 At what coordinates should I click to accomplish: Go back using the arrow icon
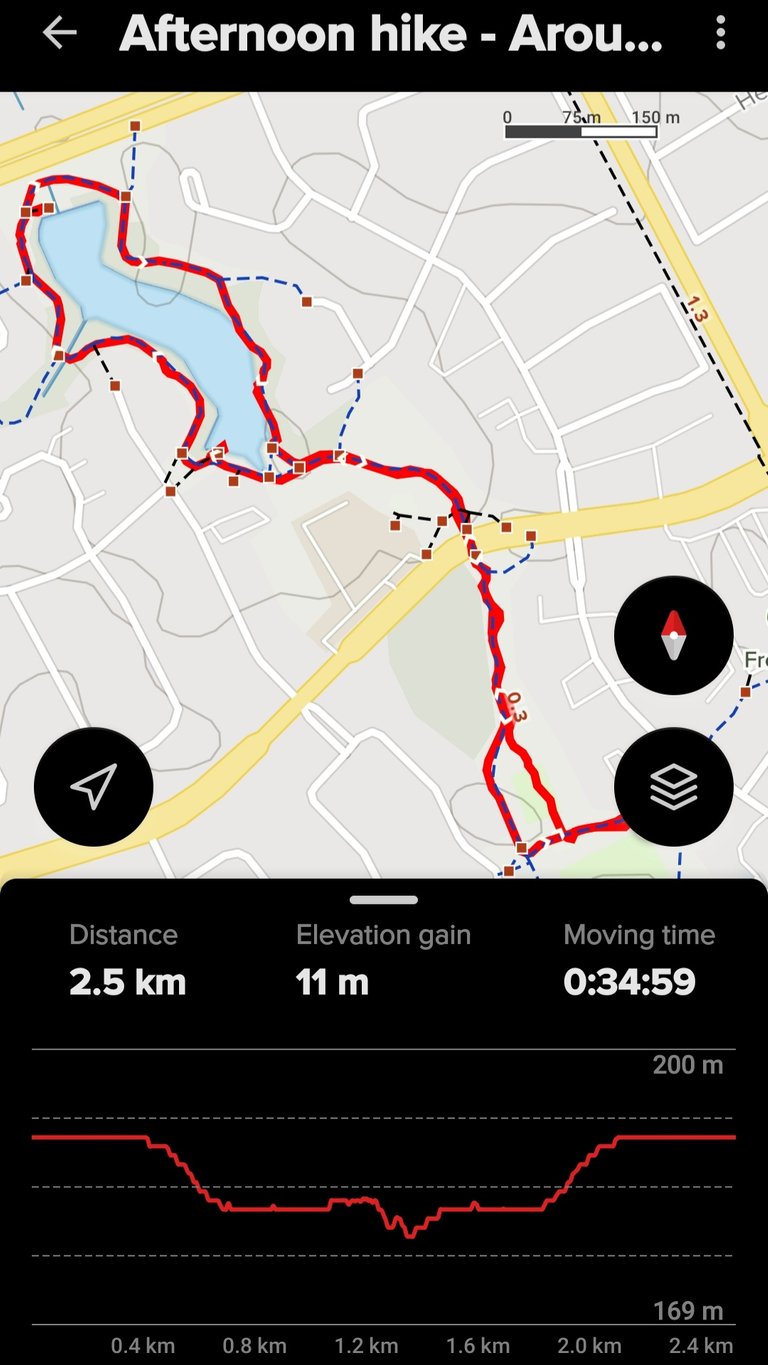point(59,33)
